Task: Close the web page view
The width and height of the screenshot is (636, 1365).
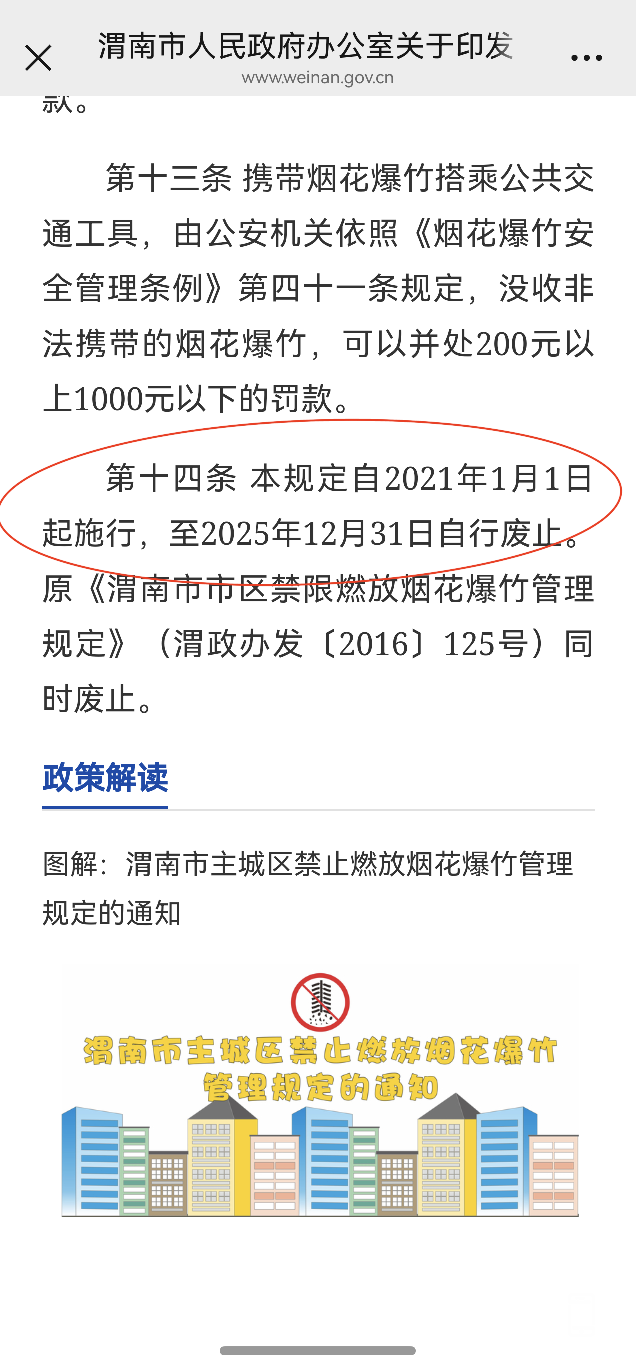Action: 38,58
